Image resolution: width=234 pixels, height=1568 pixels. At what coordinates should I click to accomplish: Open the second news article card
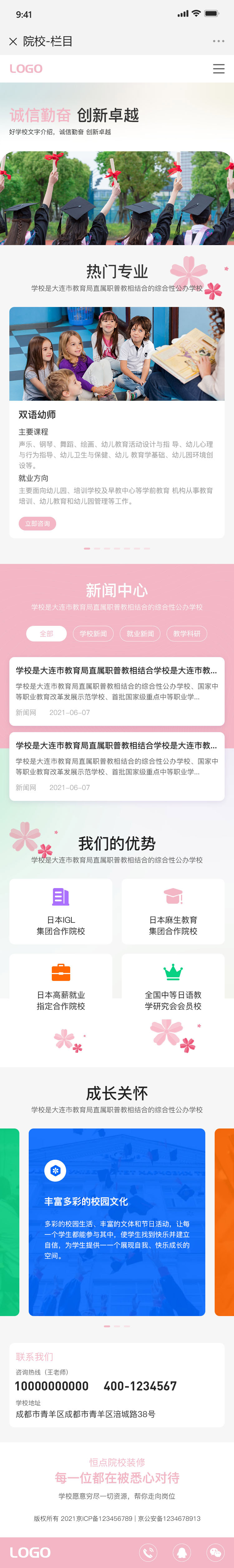tap(117, 765)
